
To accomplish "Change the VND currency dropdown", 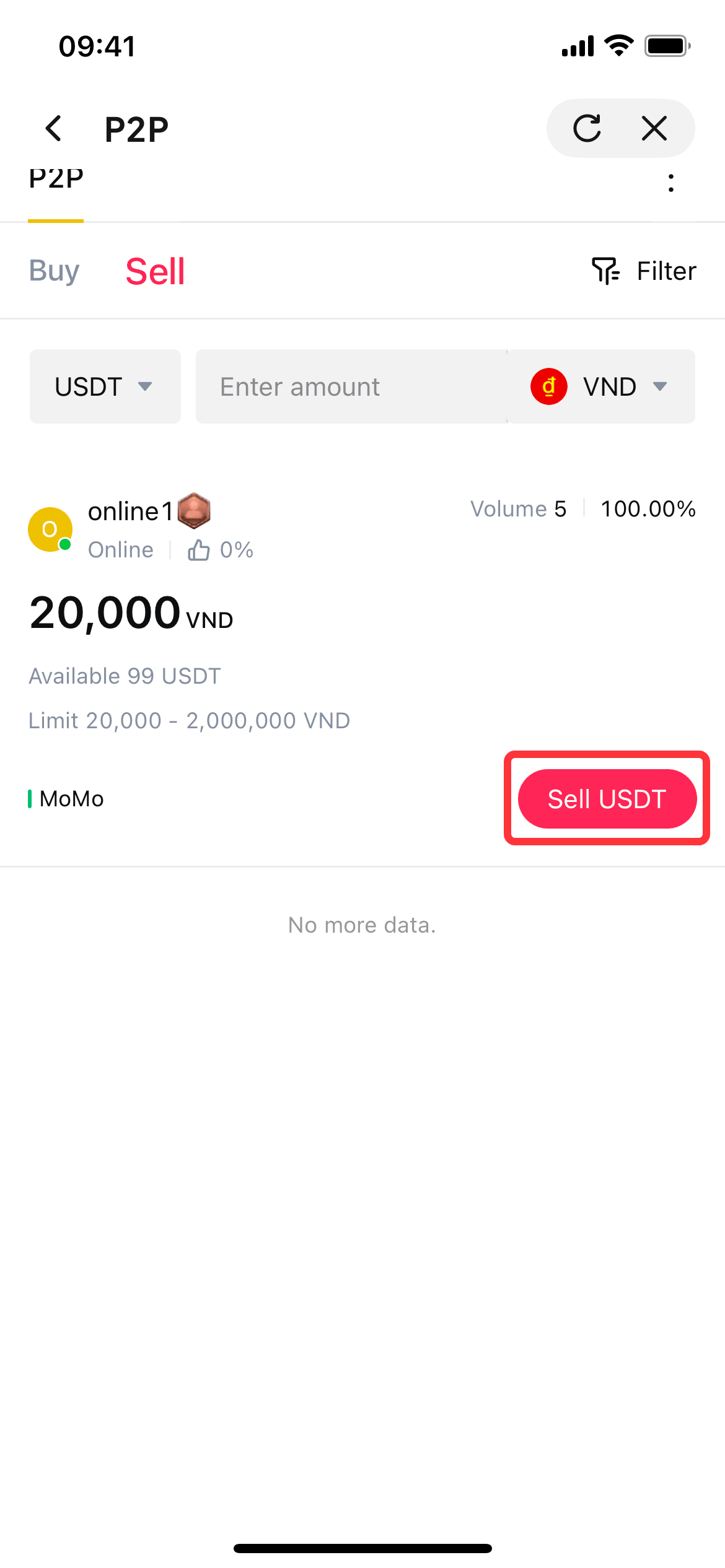I will pos(600,386).
